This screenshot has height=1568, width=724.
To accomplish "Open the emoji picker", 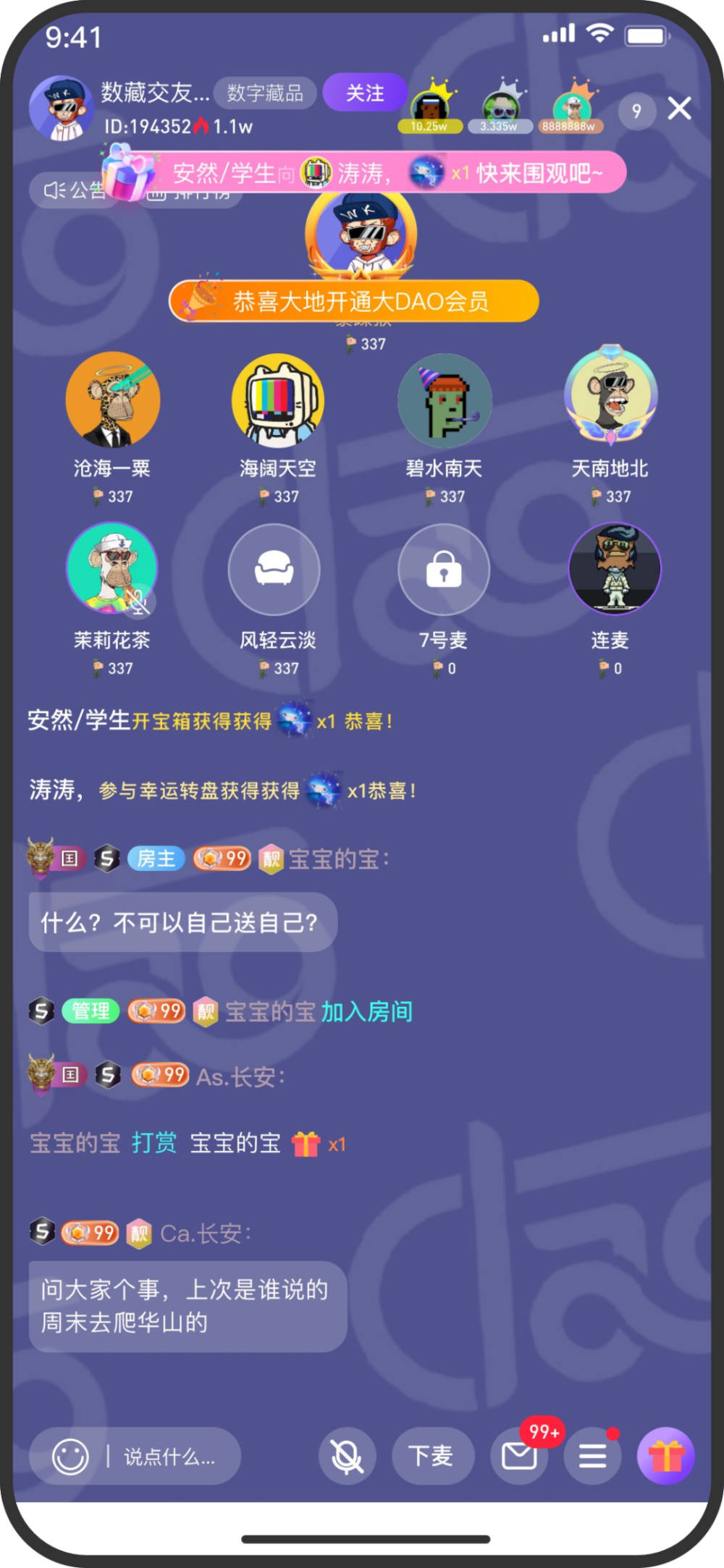I will (x=70, y=1457).
